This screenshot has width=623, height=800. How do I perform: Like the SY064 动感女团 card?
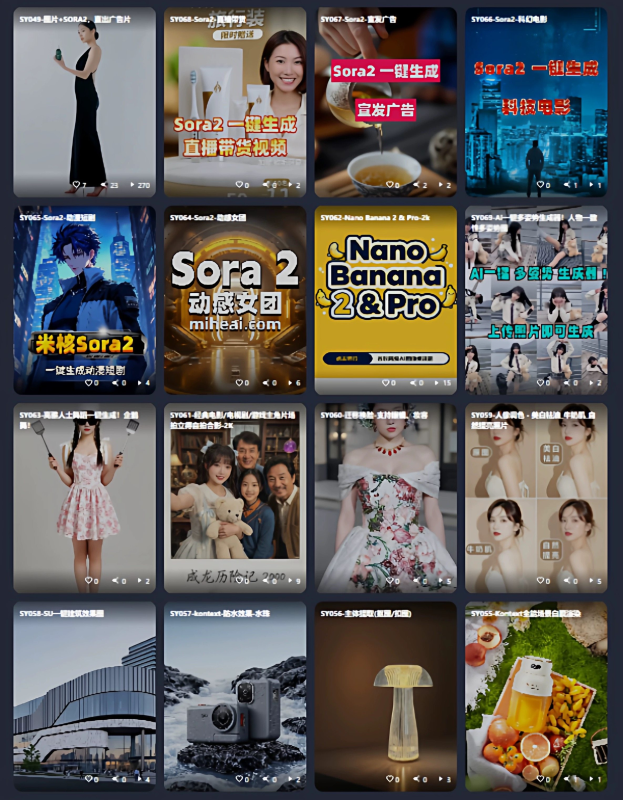tap(240, 383)
